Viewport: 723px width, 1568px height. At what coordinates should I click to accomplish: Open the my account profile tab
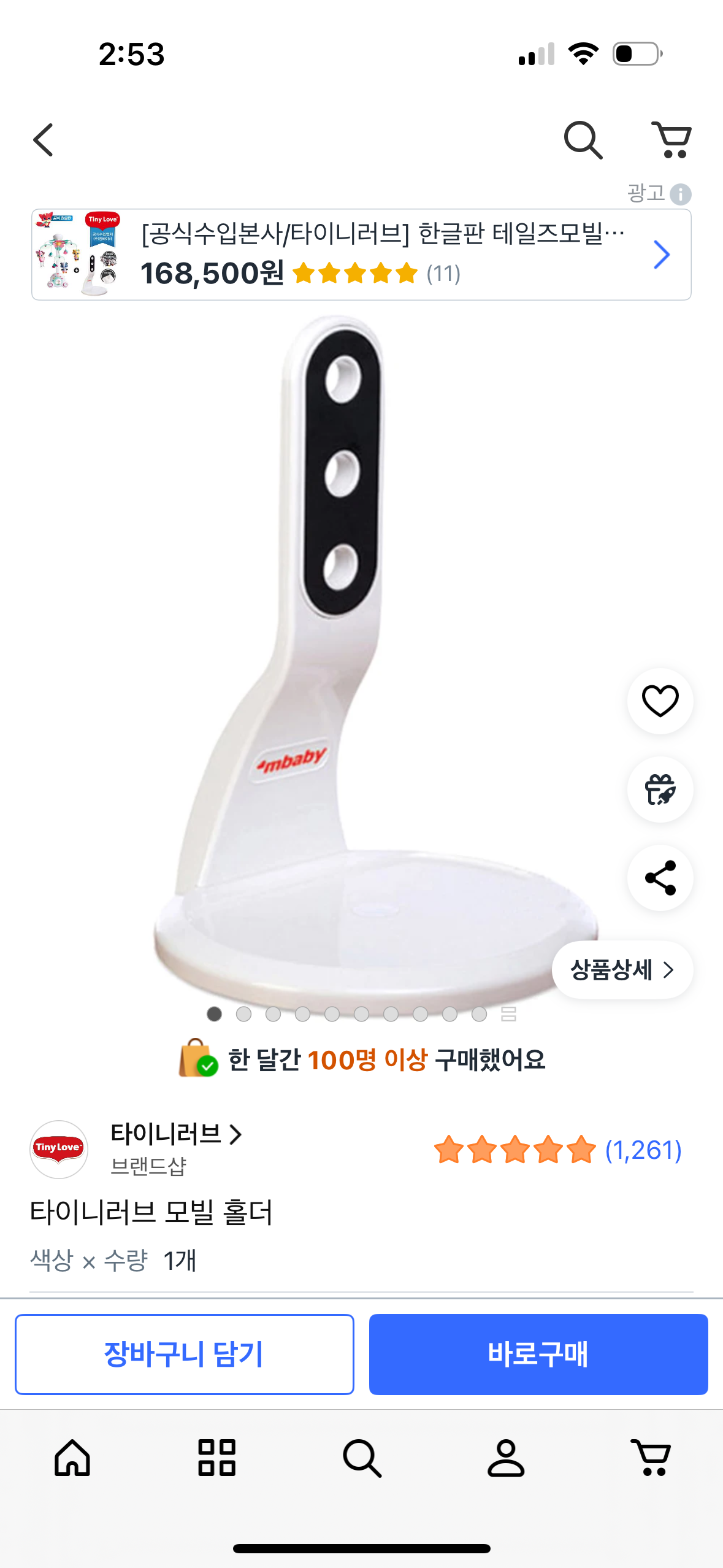(x=506, y=1458)
